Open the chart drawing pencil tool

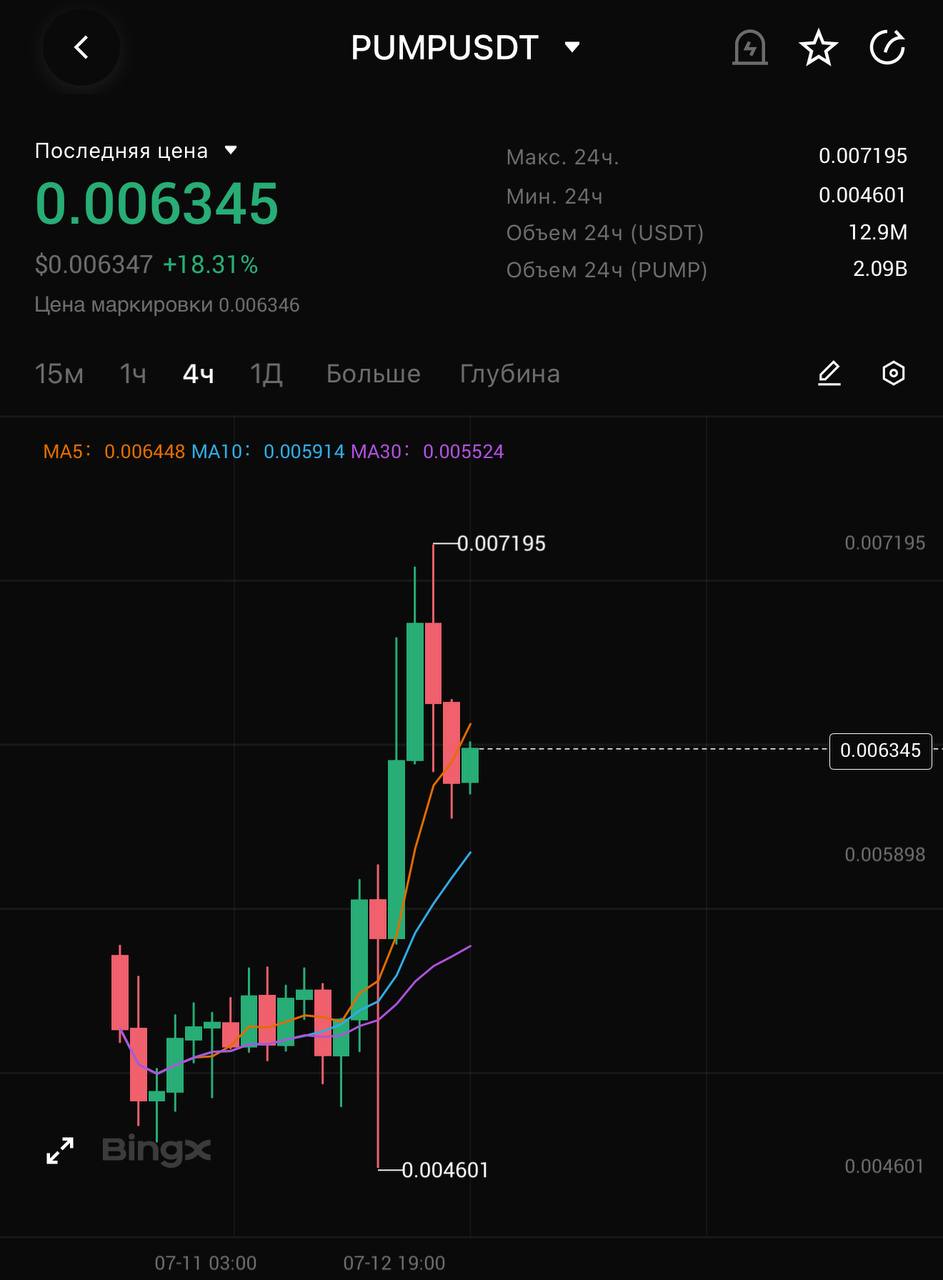tap(829, 374)
